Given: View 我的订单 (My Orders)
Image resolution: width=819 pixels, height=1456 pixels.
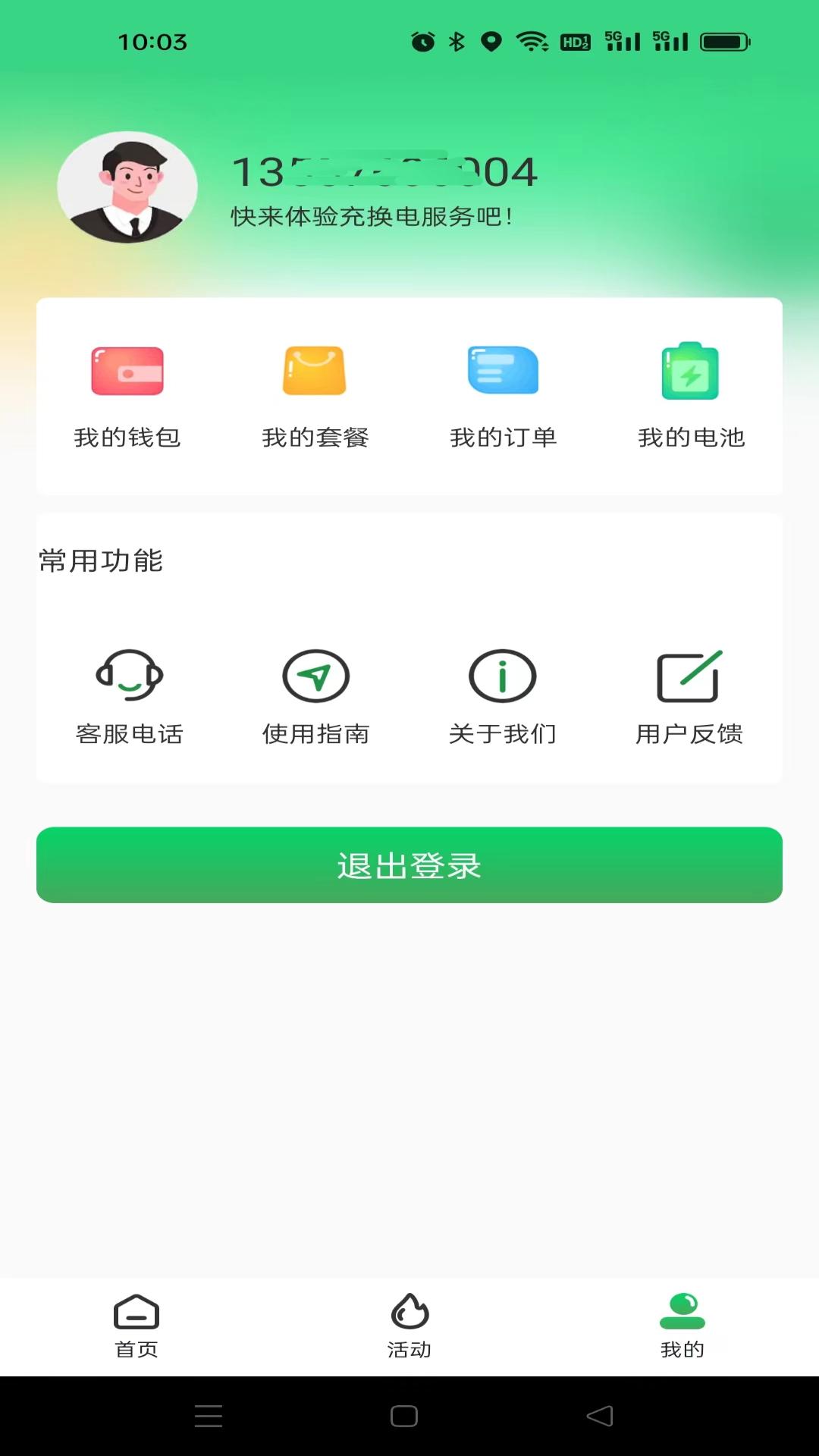Looking at the screenshot, I should 503,396.
